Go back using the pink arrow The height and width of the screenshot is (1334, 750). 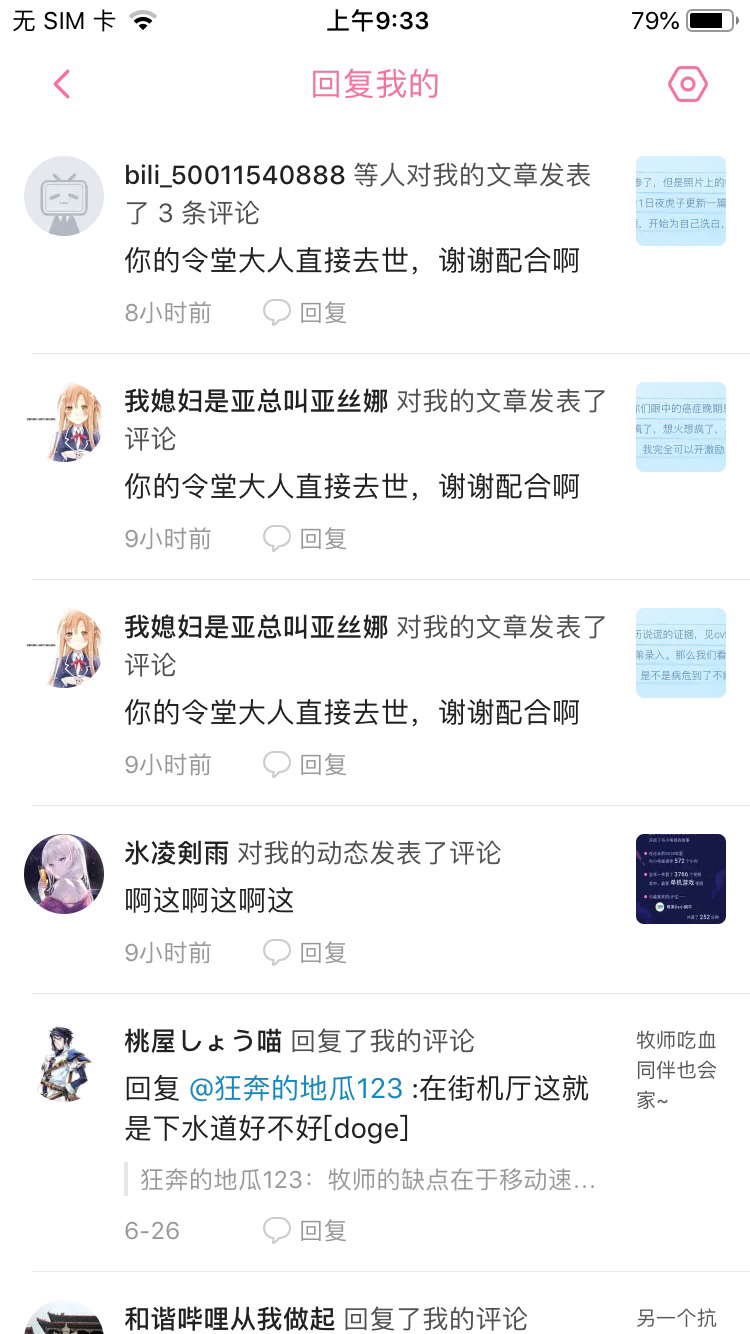(x=62, y=84)
